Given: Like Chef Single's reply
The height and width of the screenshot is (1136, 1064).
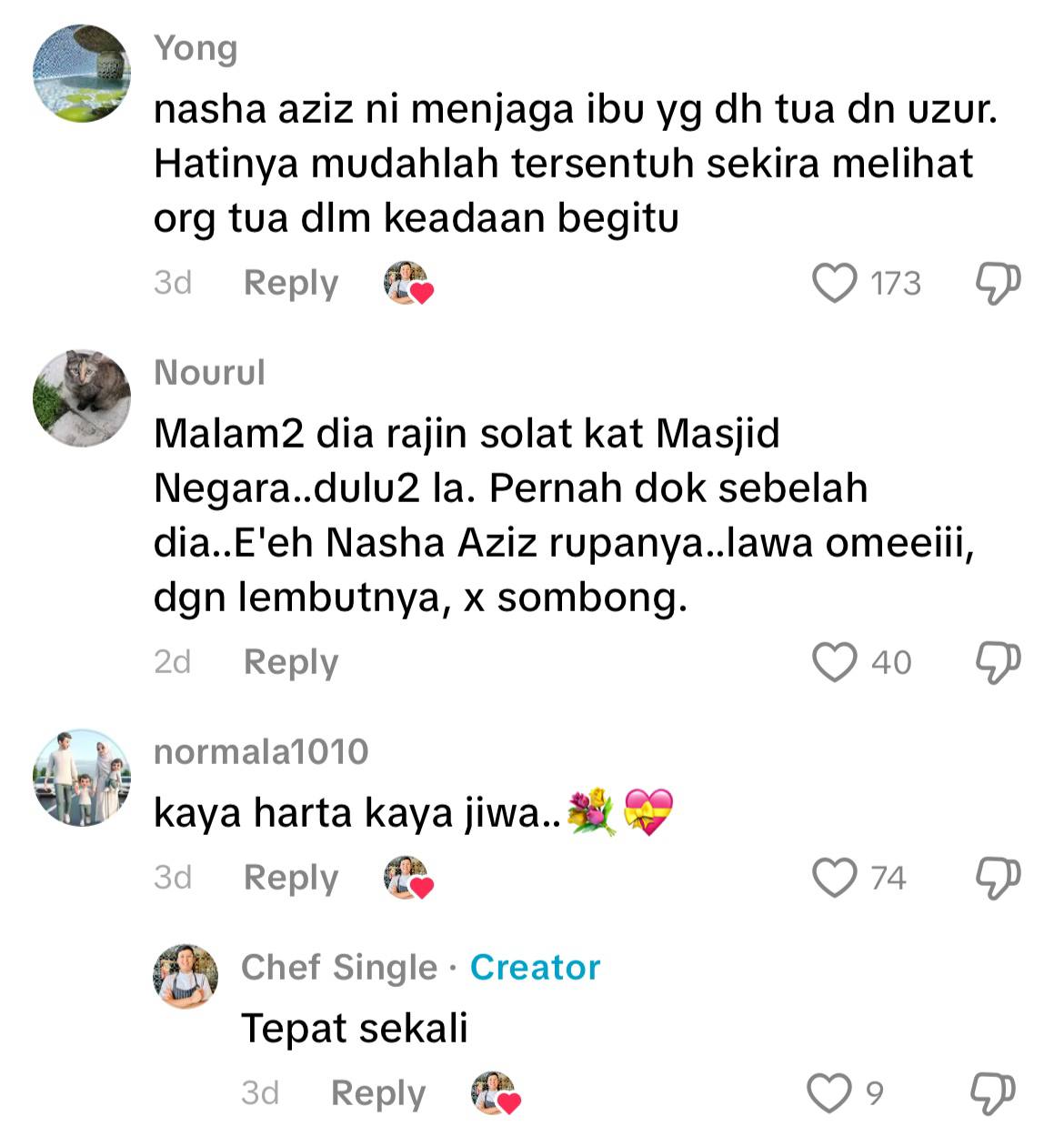Looking at the screenshot, I should (829, 1092).
